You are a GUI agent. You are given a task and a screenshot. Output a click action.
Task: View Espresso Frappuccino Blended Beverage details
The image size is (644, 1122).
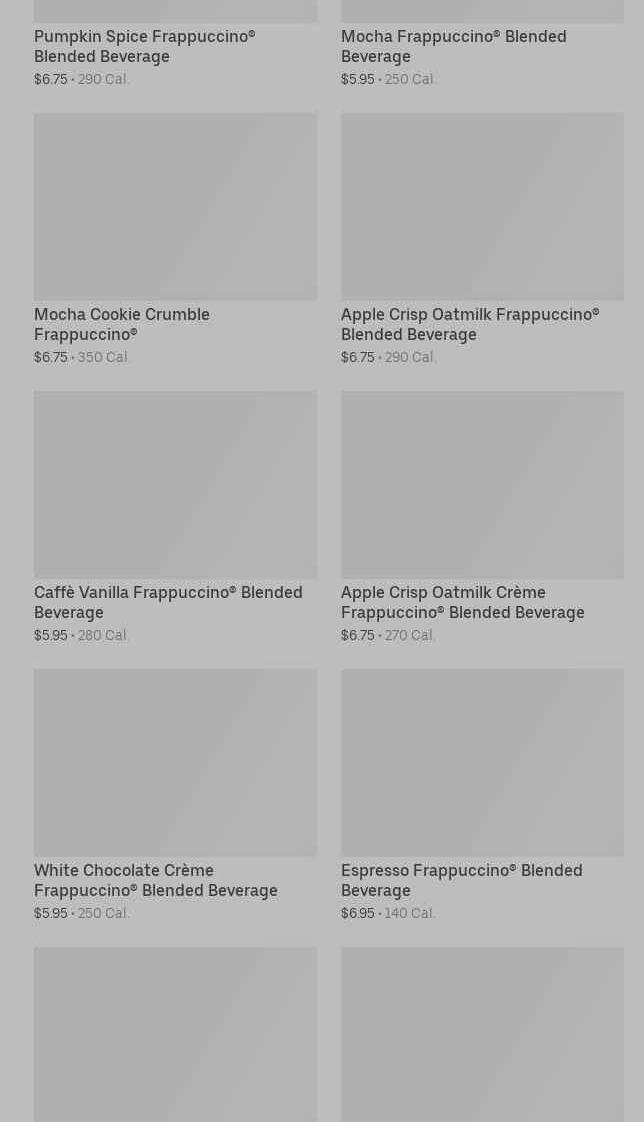482,796
